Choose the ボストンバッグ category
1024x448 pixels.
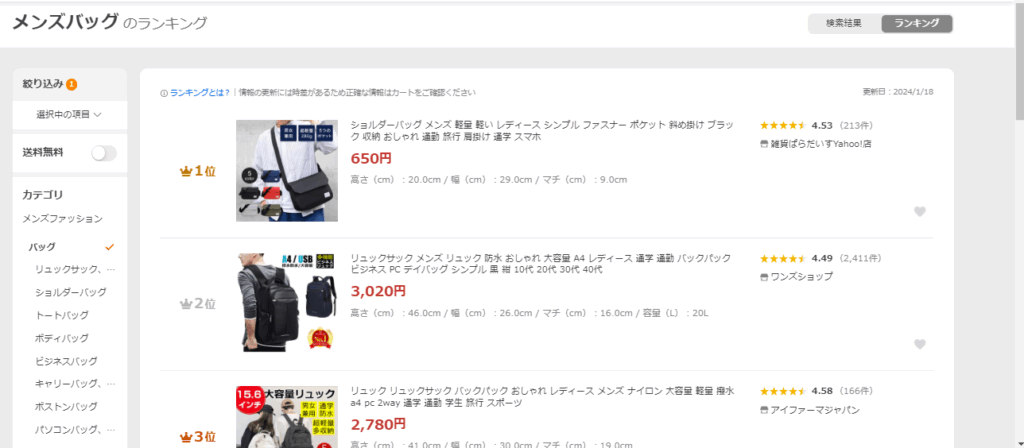tap(66, 407)
